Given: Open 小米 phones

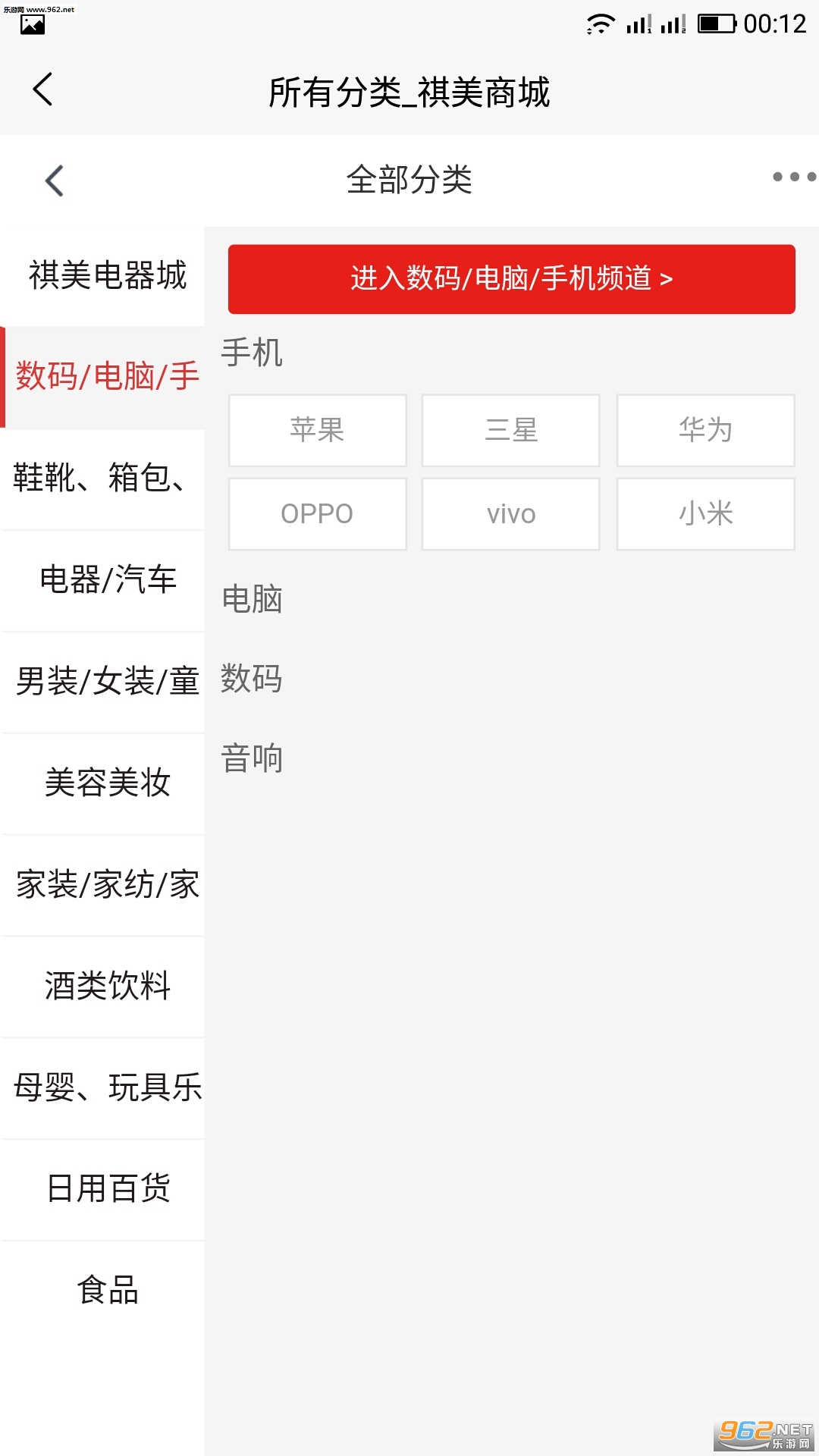Looking at the screenshot, I should (706, 513).
